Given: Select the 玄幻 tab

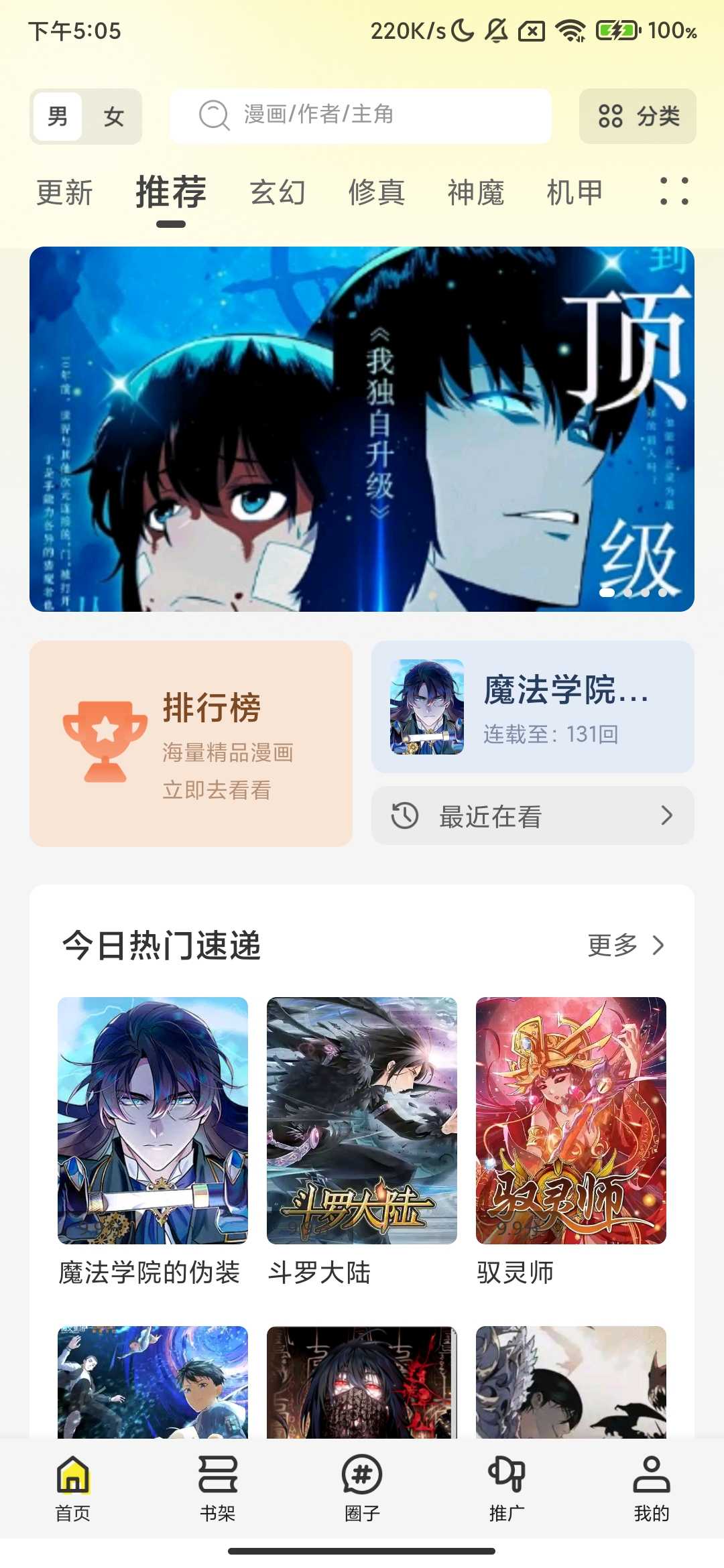Looking at the screenshot, I should [x=278, y=193].
